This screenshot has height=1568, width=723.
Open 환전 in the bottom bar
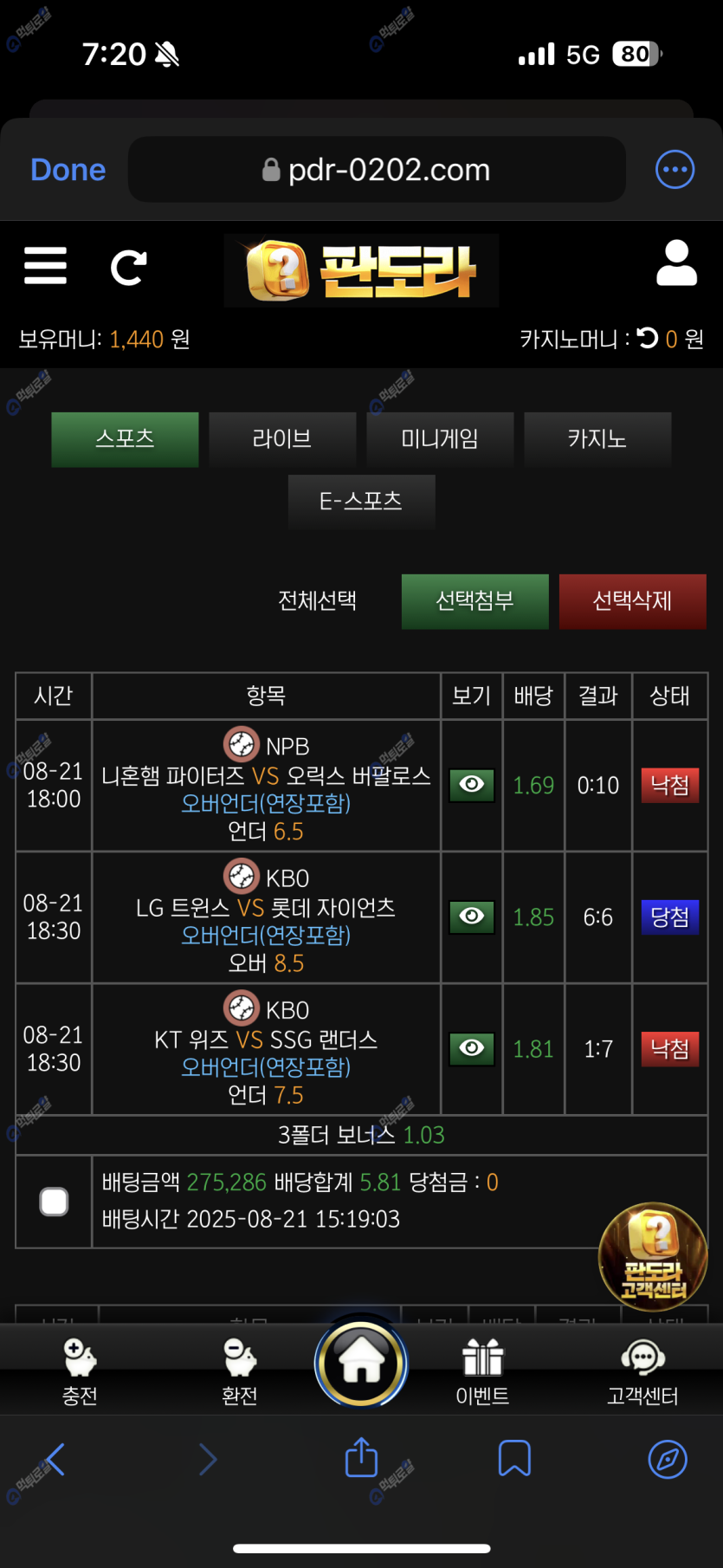point(240,1370)
